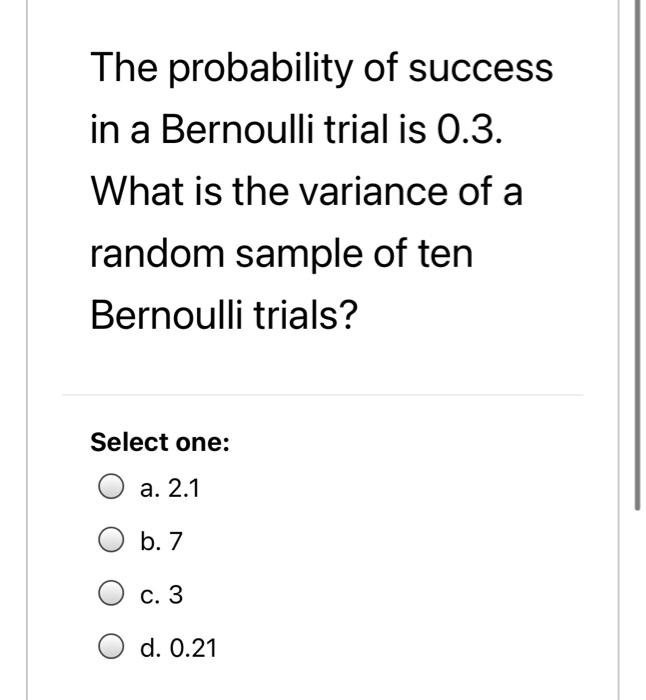This screenshot has width=646, height=700.
Task: Select answer option a. 2.1
Action: coord(111,488)
